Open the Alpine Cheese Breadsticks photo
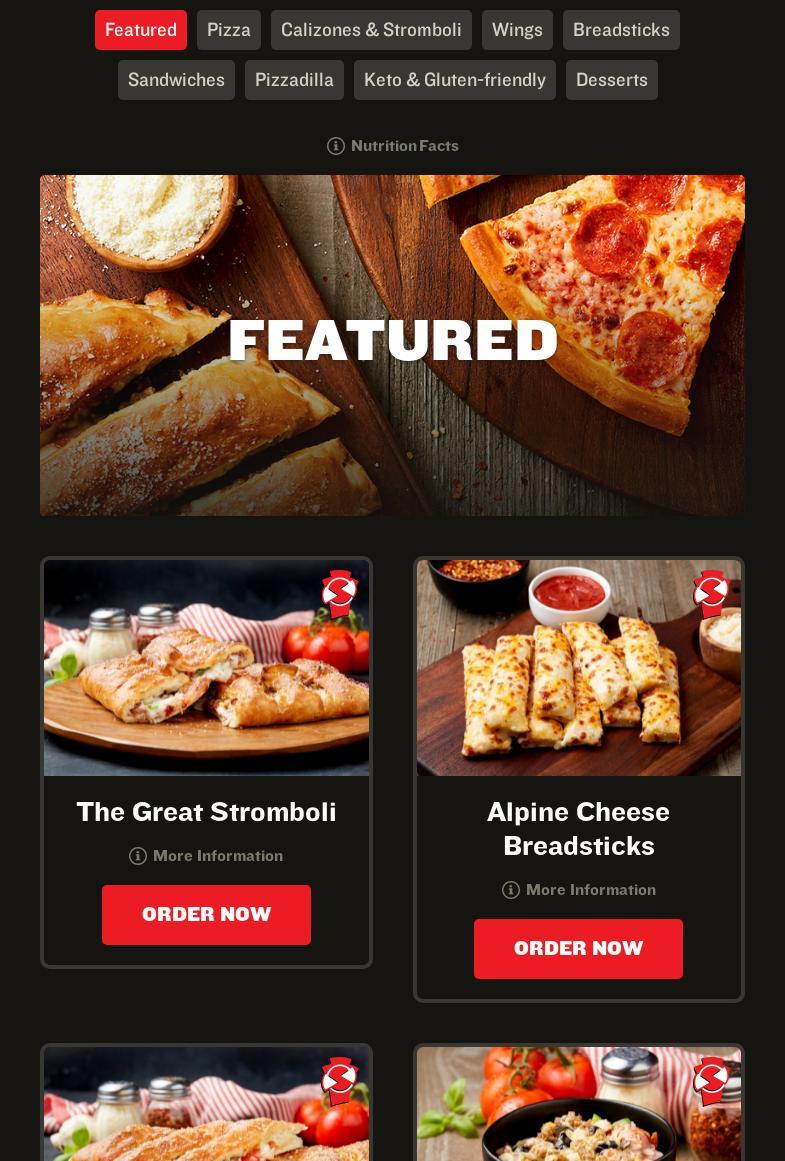 point(579,668)
